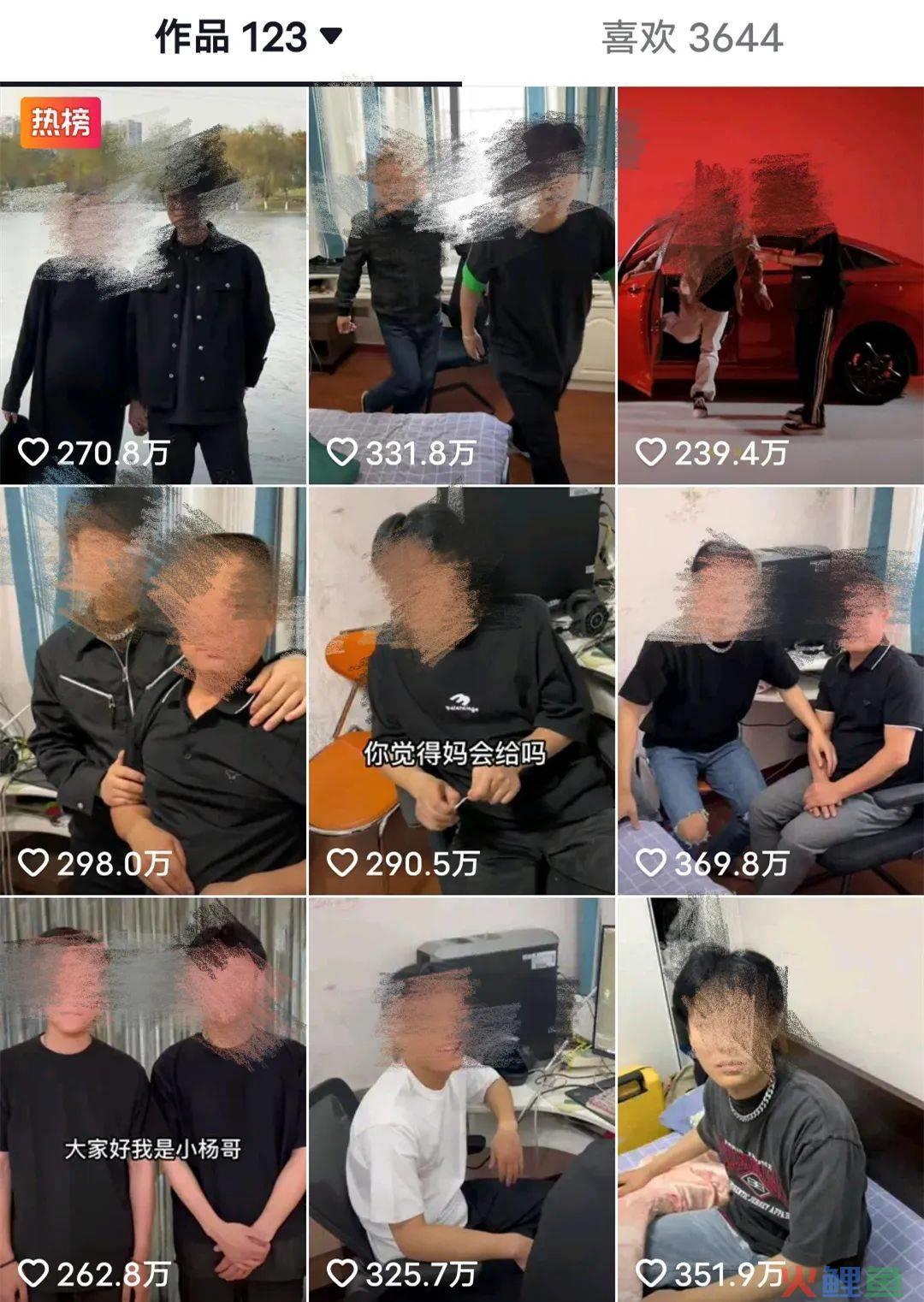Switch to the 喜欢 3644 tab
Screen dimensions: 924x1302
[691, 38]
